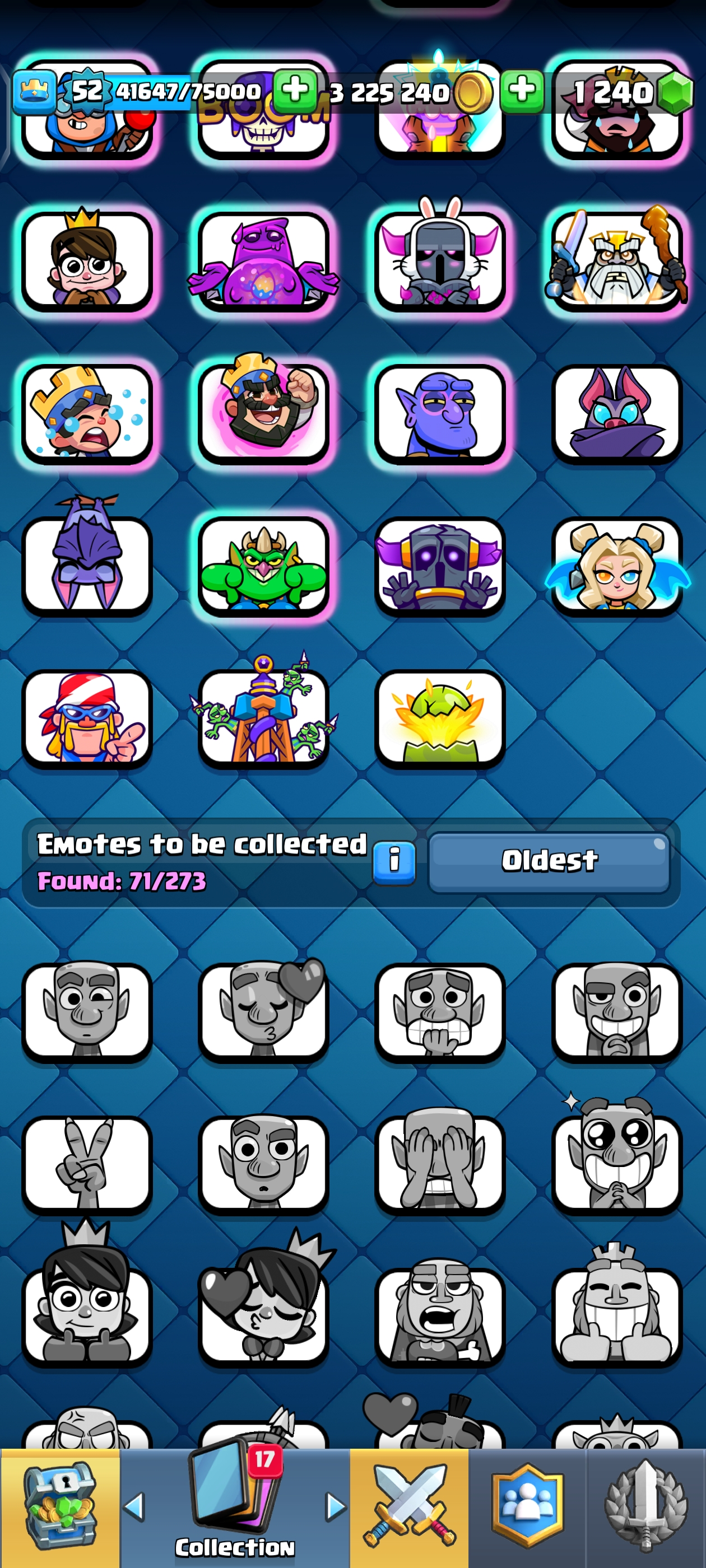Screen dimensions: 706x1568
Task: Select the green goblin king flexing emote
Action: pos(263,566)
